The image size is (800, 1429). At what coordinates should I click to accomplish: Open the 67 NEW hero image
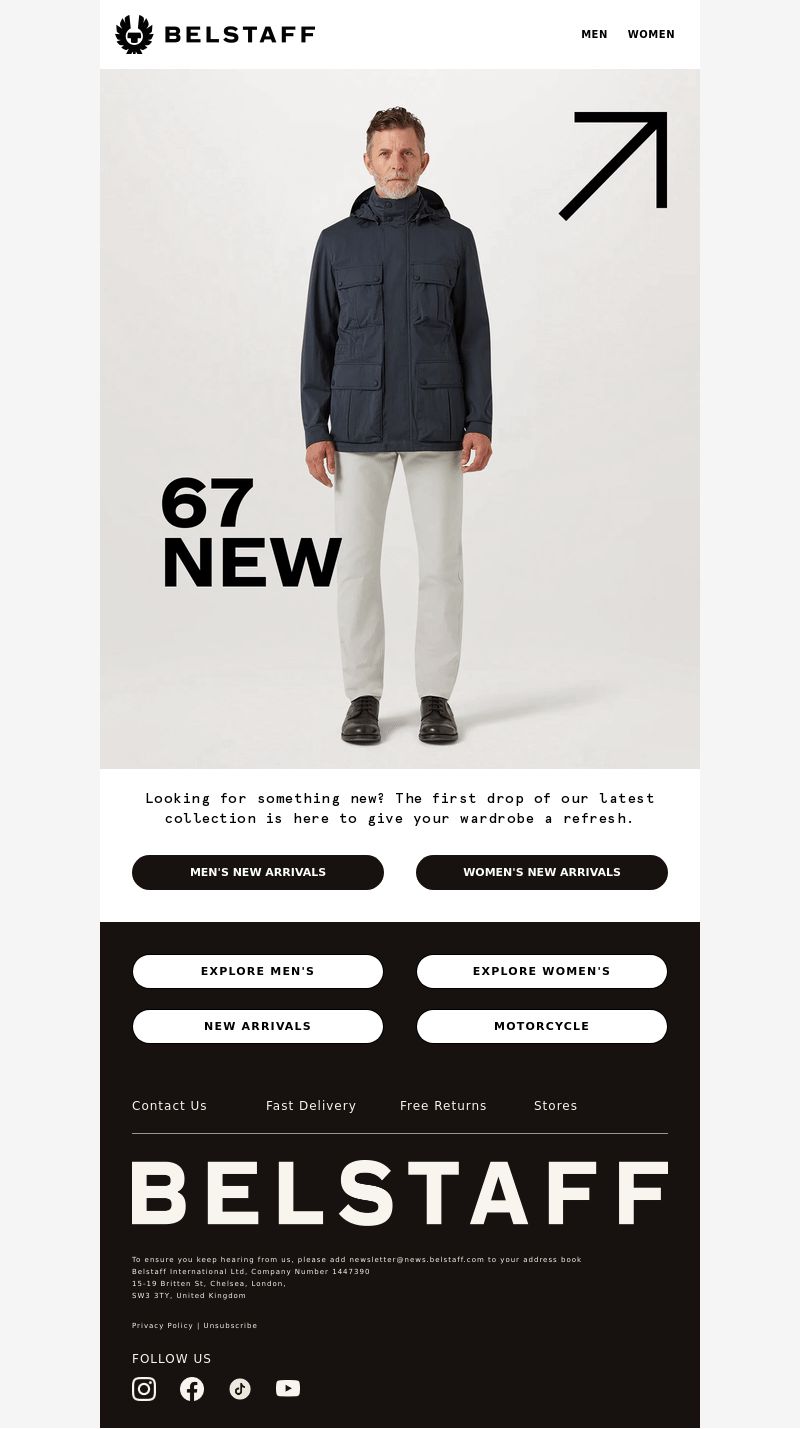[x=400, y=420]
